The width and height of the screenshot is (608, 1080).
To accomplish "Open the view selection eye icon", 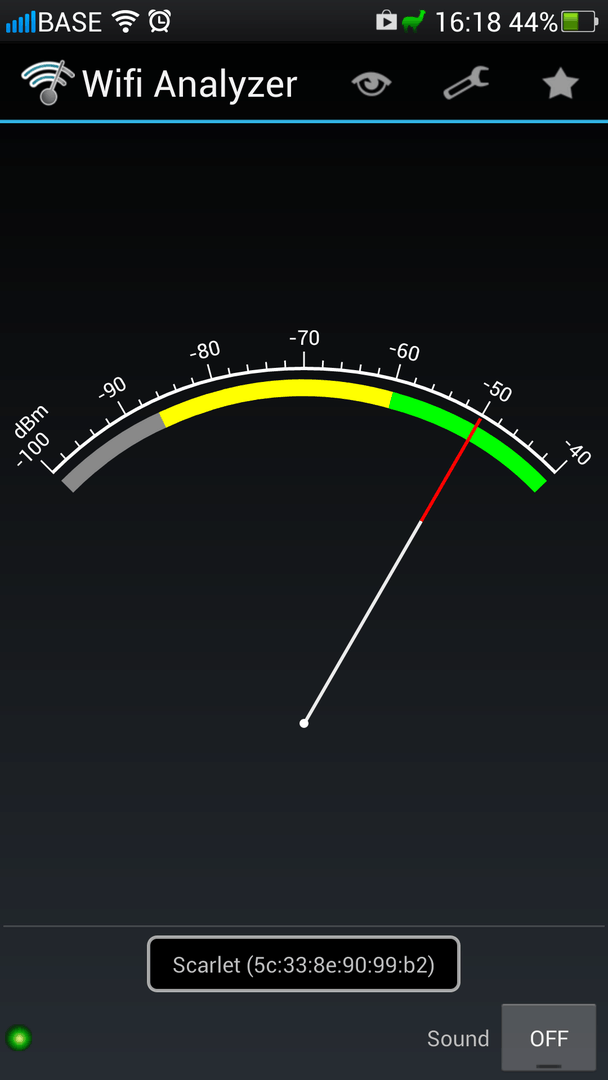I will (x=371, y=84).
